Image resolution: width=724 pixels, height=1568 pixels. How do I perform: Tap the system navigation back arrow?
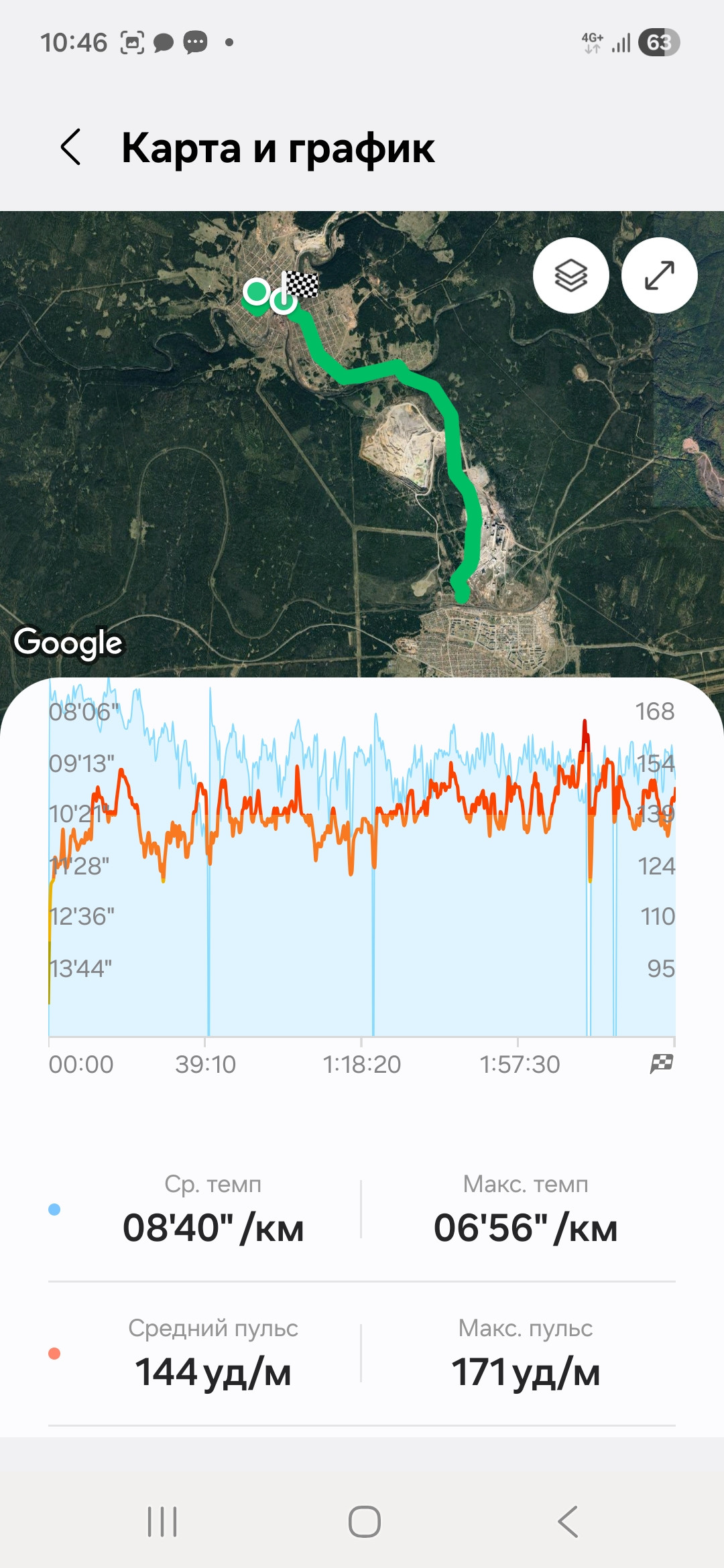[568, 1521]
